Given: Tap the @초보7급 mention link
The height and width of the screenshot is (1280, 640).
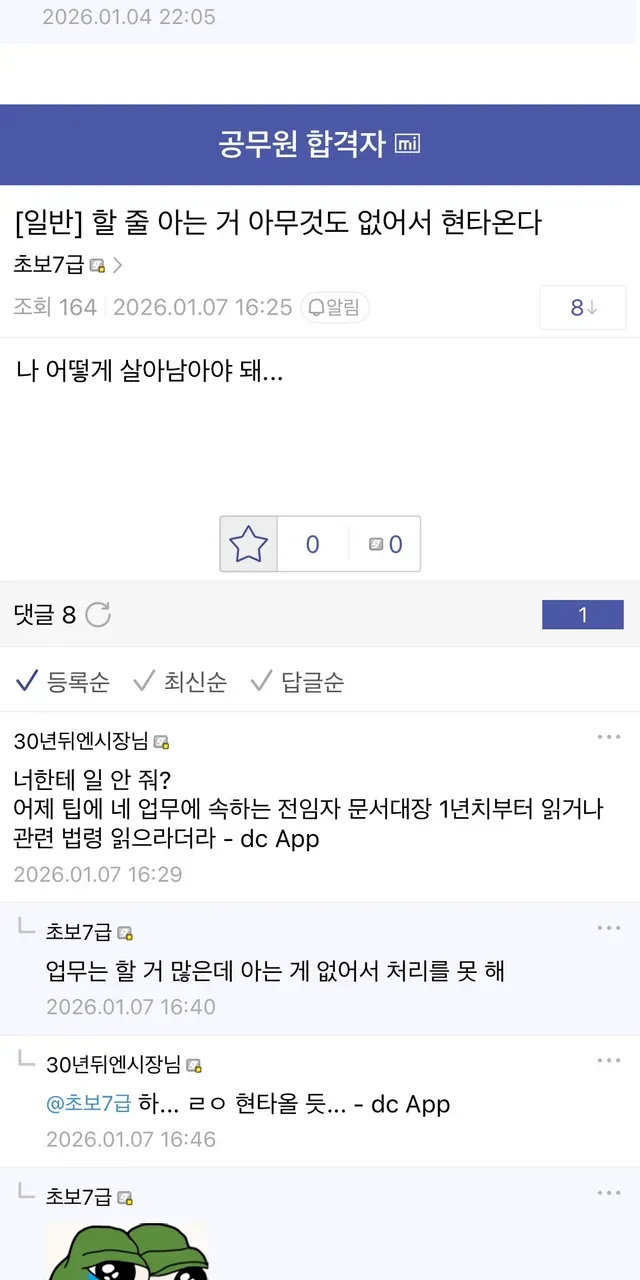Looking at the screenshot, I should [x=89, y=1104].
